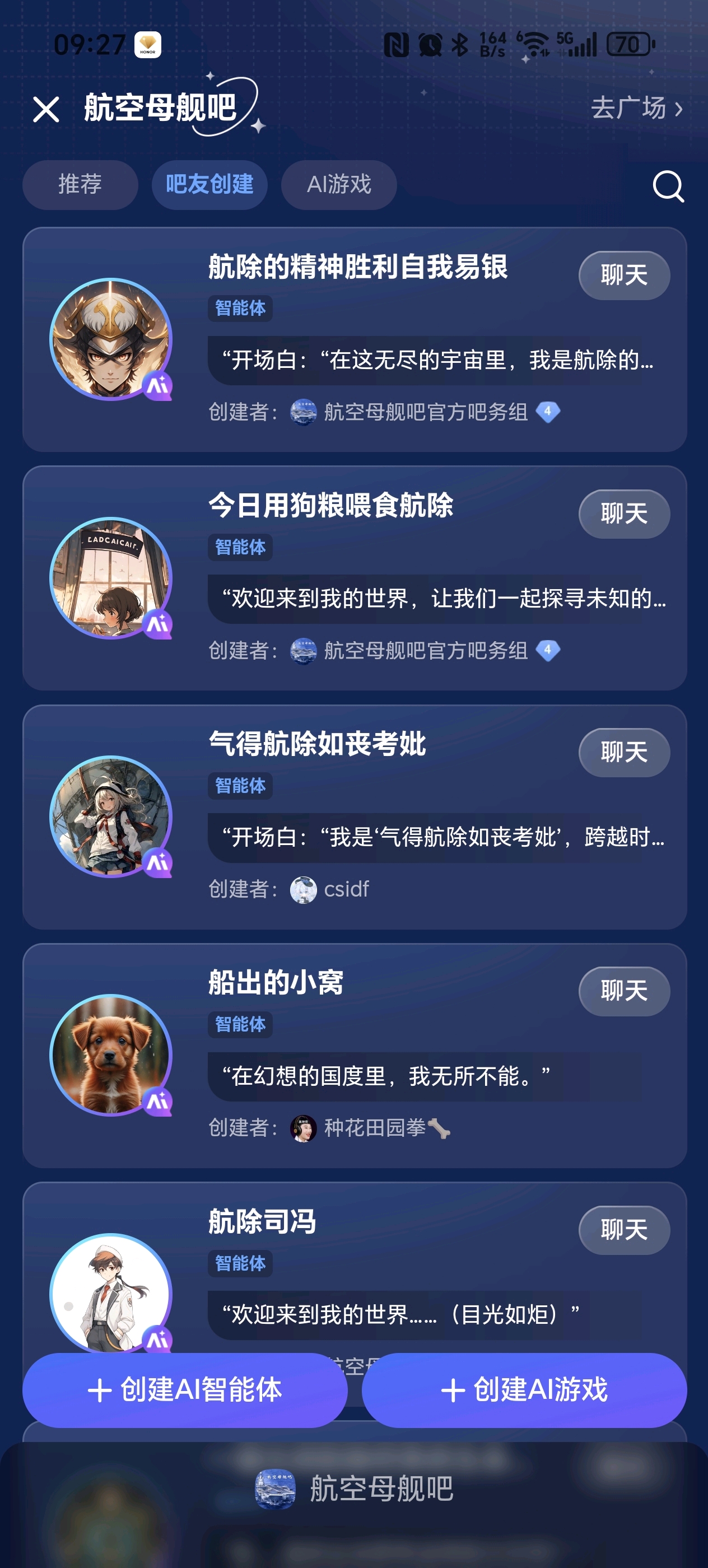
Task: Tap 聊天 on 船出的小窝 card
Action: point(623,991)
